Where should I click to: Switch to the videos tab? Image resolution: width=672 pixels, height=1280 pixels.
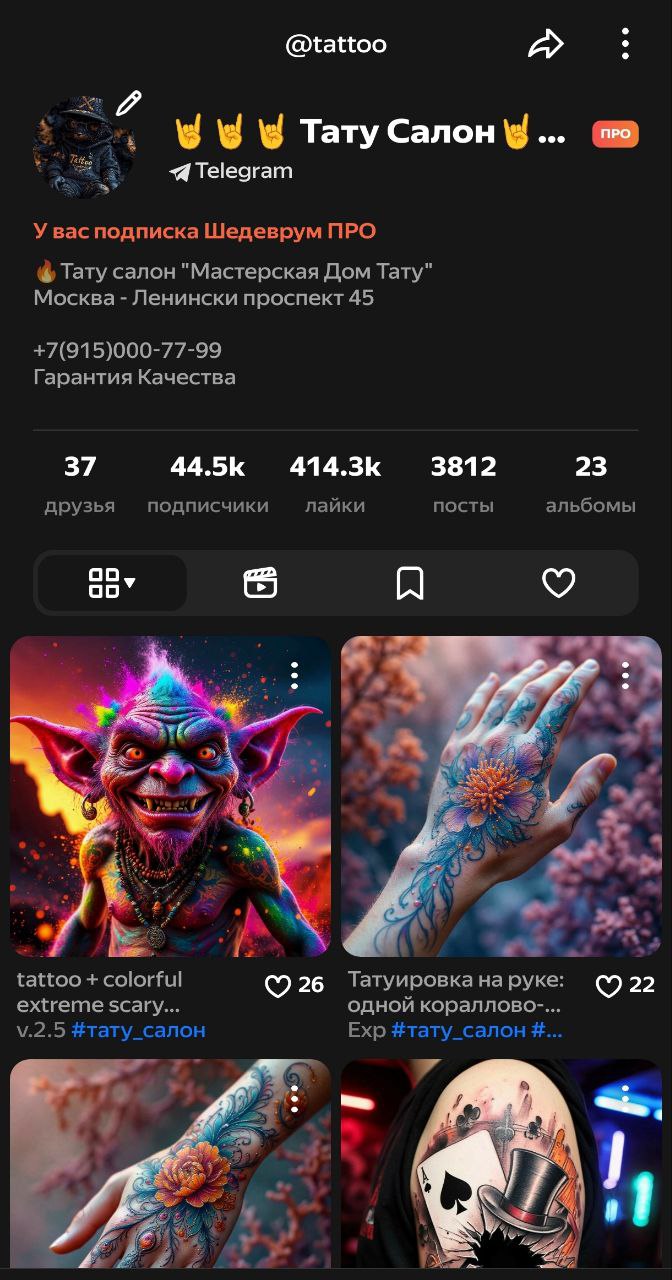pos(260,583)
